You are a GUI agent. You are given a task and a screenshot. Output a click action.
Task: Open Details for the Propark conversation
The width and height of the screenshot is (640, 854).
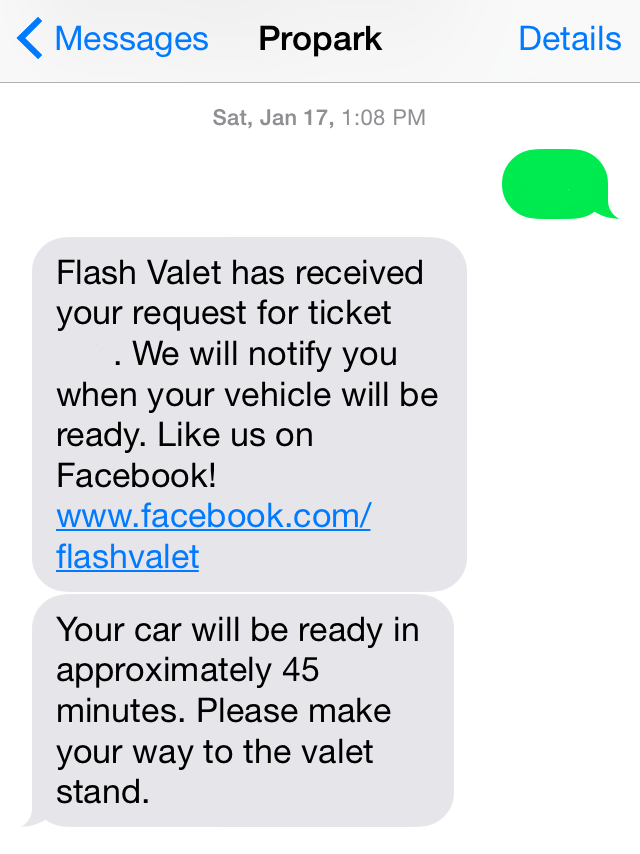(x=569, y=39)
